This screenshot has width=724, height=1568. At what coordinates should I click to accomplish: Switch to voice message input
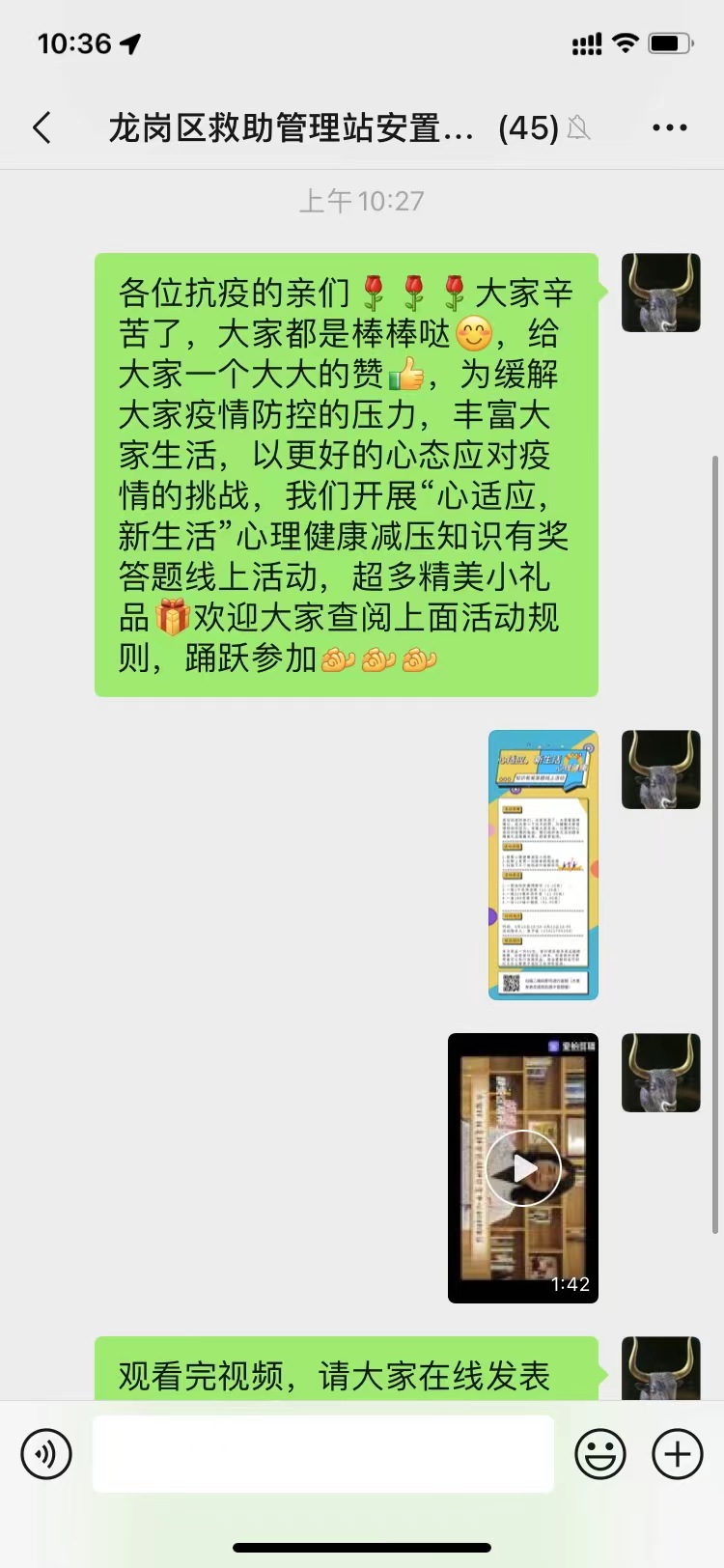tap(46, 1453)
